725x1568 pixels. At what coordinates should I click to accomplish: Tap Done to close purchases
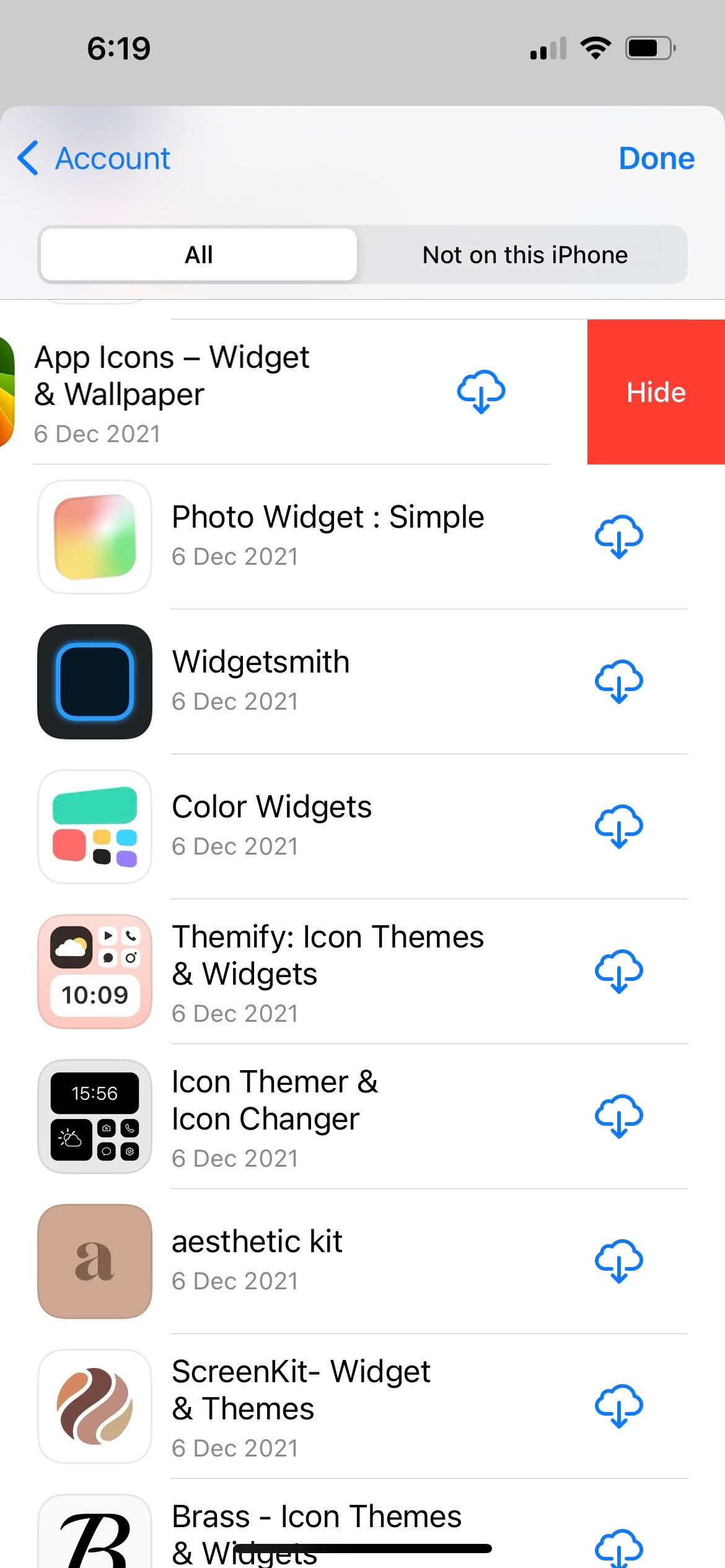(x=656, y=159)
